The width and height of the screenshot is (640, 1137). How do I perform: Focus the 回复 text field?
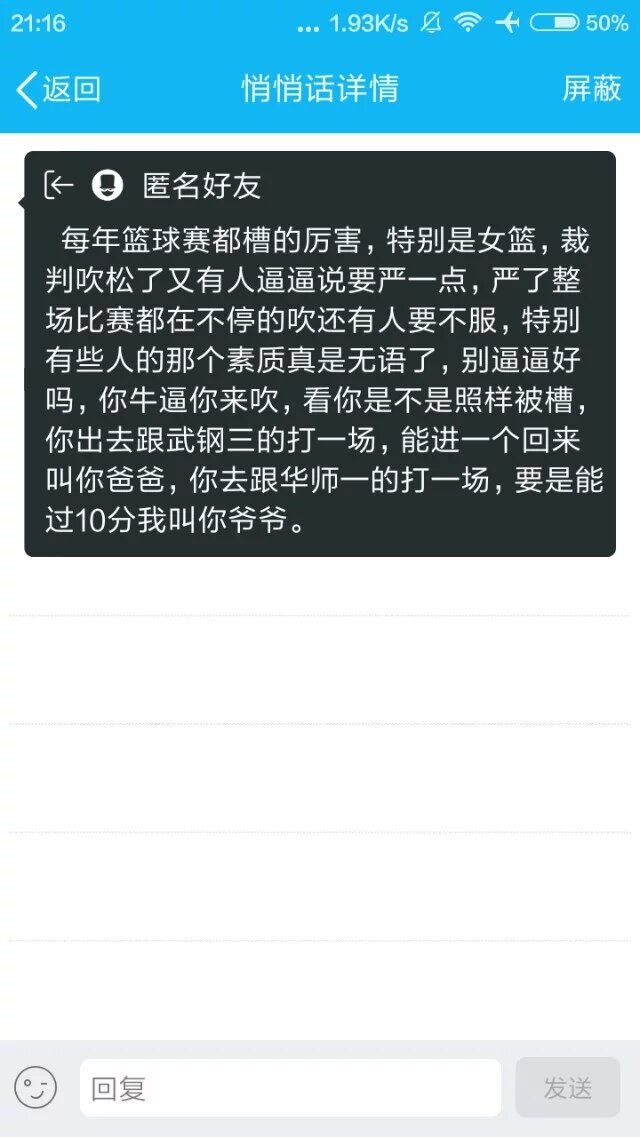[290, 1087]
